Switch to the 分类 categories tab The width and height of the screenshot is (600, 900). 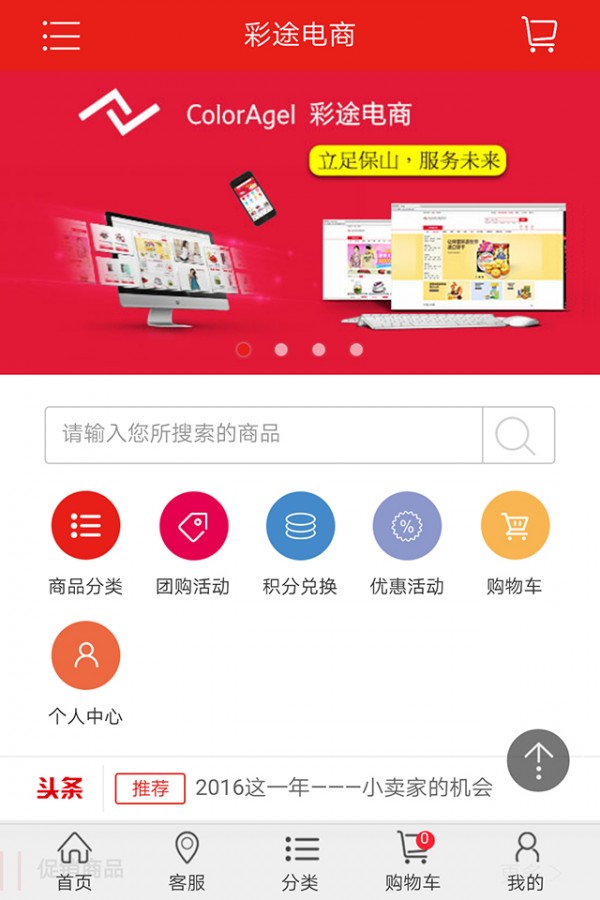coord(300,861)
